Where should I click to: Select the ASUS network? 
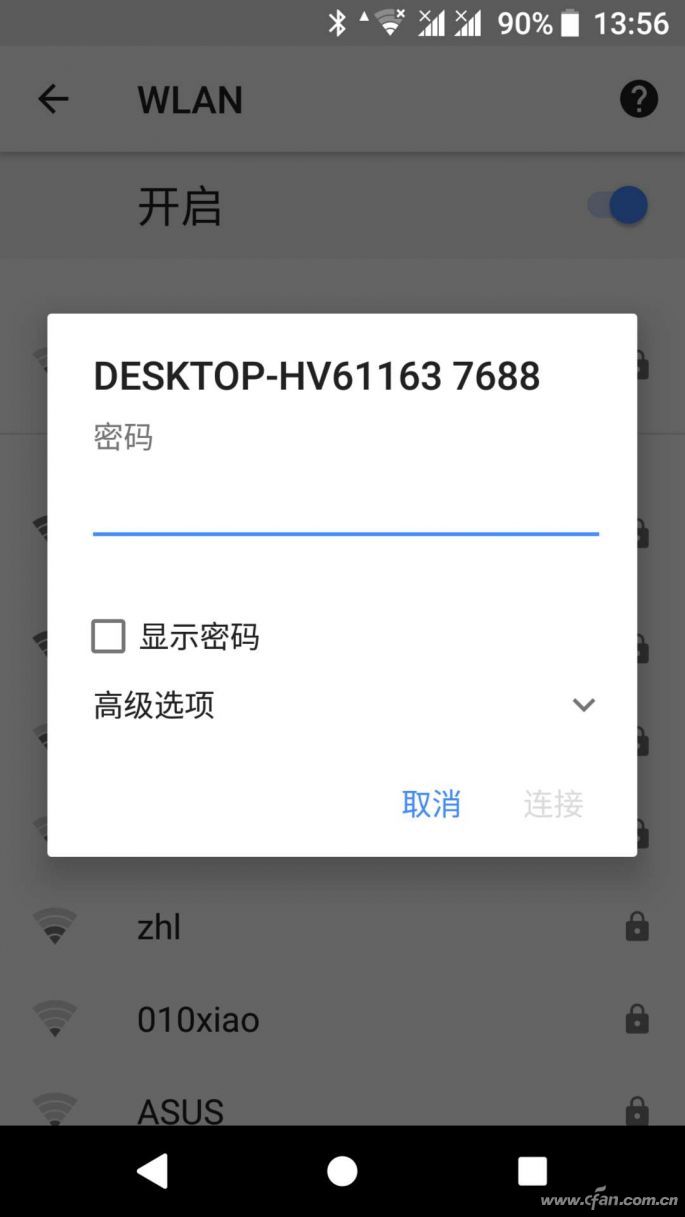[180, 1108]
